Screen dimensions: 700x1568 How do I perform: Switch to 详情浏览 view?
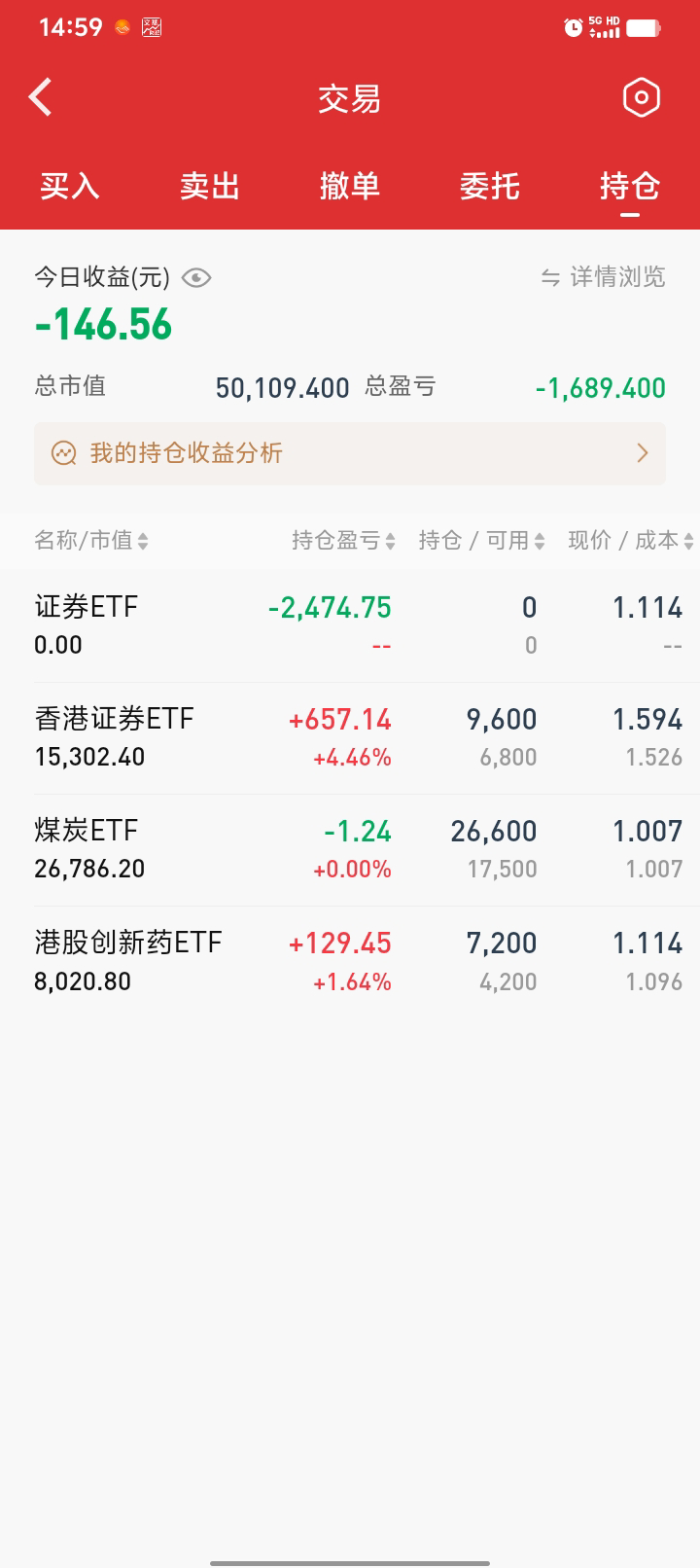pos(604,278)
